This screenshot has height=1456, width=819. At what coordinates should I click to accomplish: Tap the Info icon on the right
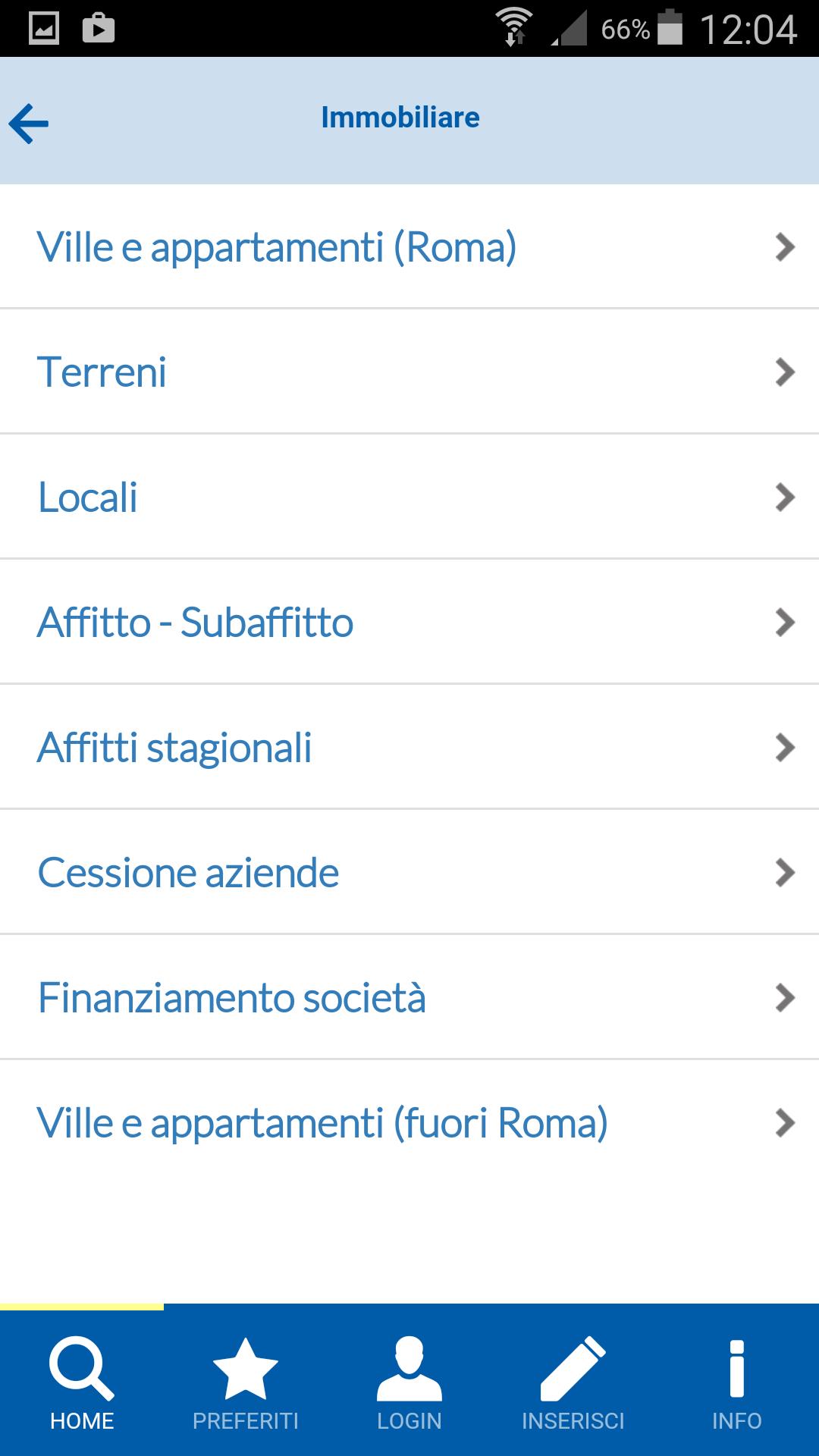pos(736,1369)
